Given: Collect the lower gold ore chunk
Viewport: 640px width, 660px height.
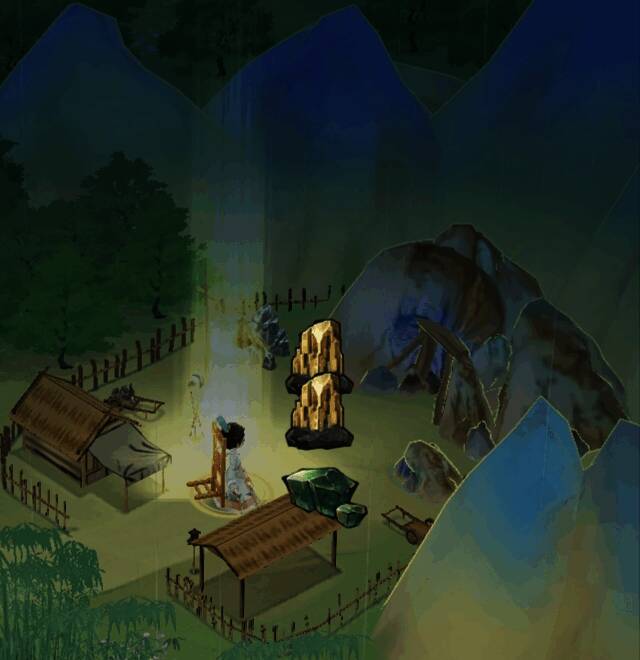Looking at the screenshot, I should (x=319, y=410).
